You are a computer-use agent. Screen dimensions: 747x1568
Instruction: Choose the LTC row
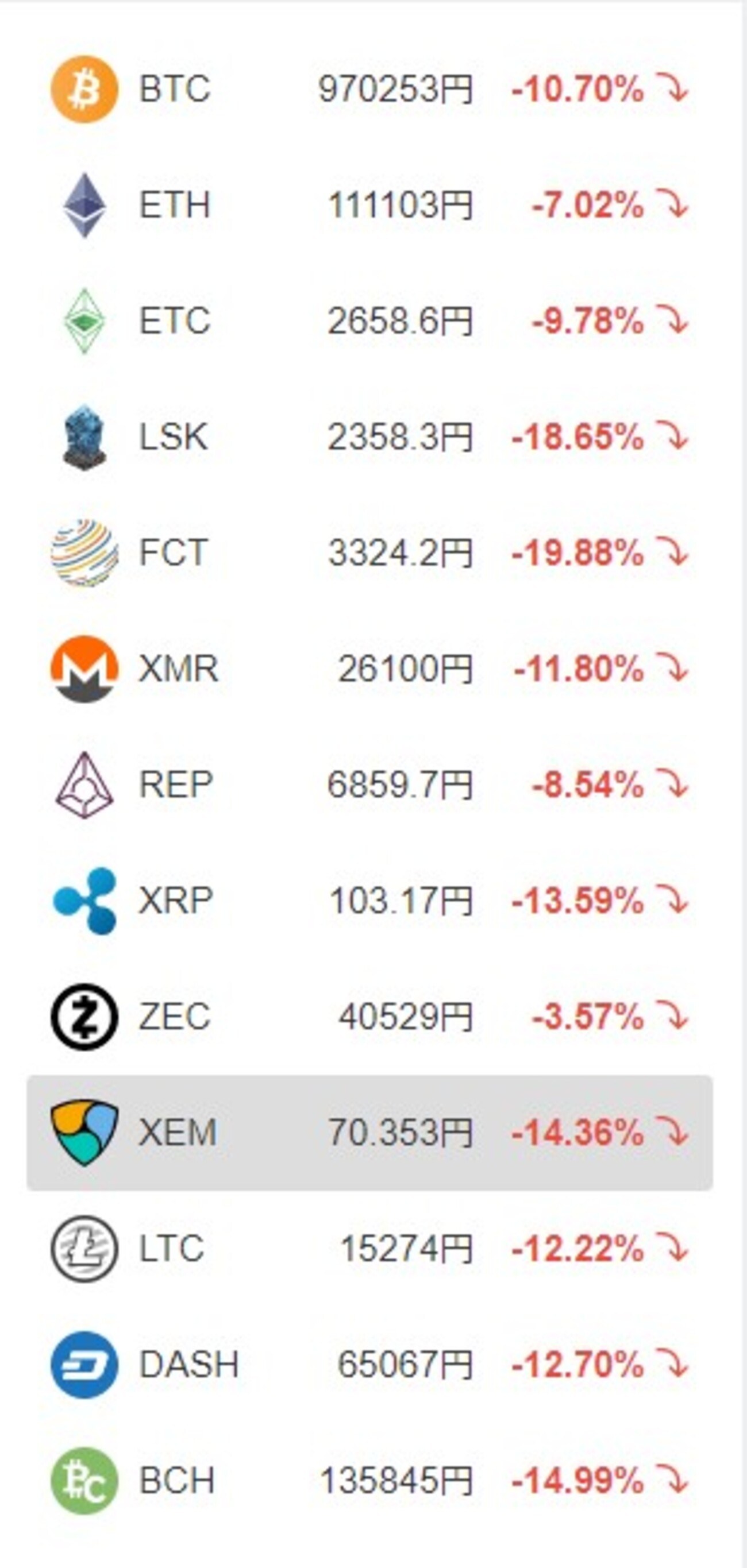[x=369, y=1249]
